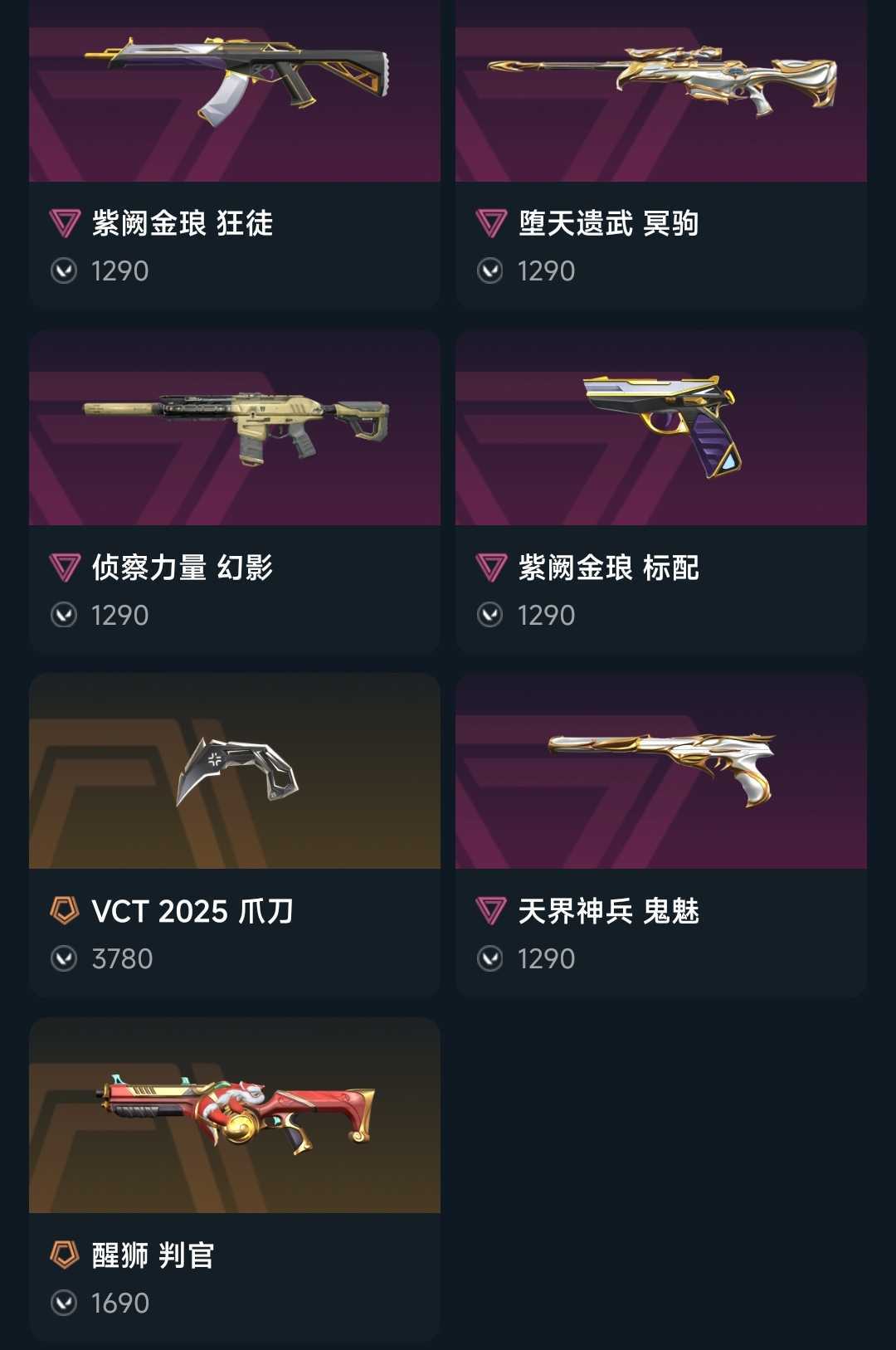896x1350 pixels.
Task: Open the 醒狮 判官 skin card
Action: [x=235, y=1180]
